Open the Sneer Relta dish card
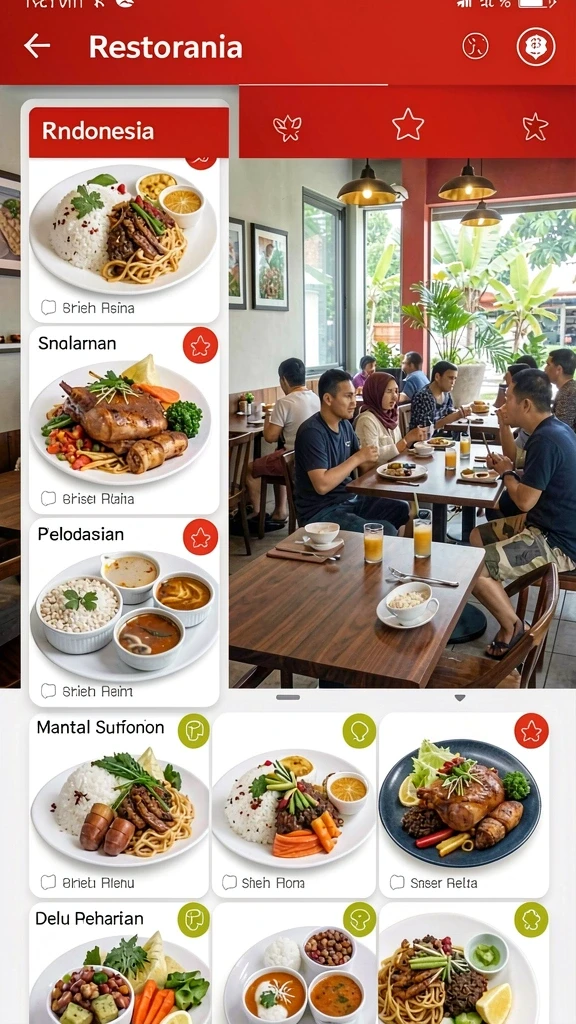This screenshot has height=1024, width=576. click(464, 805)
